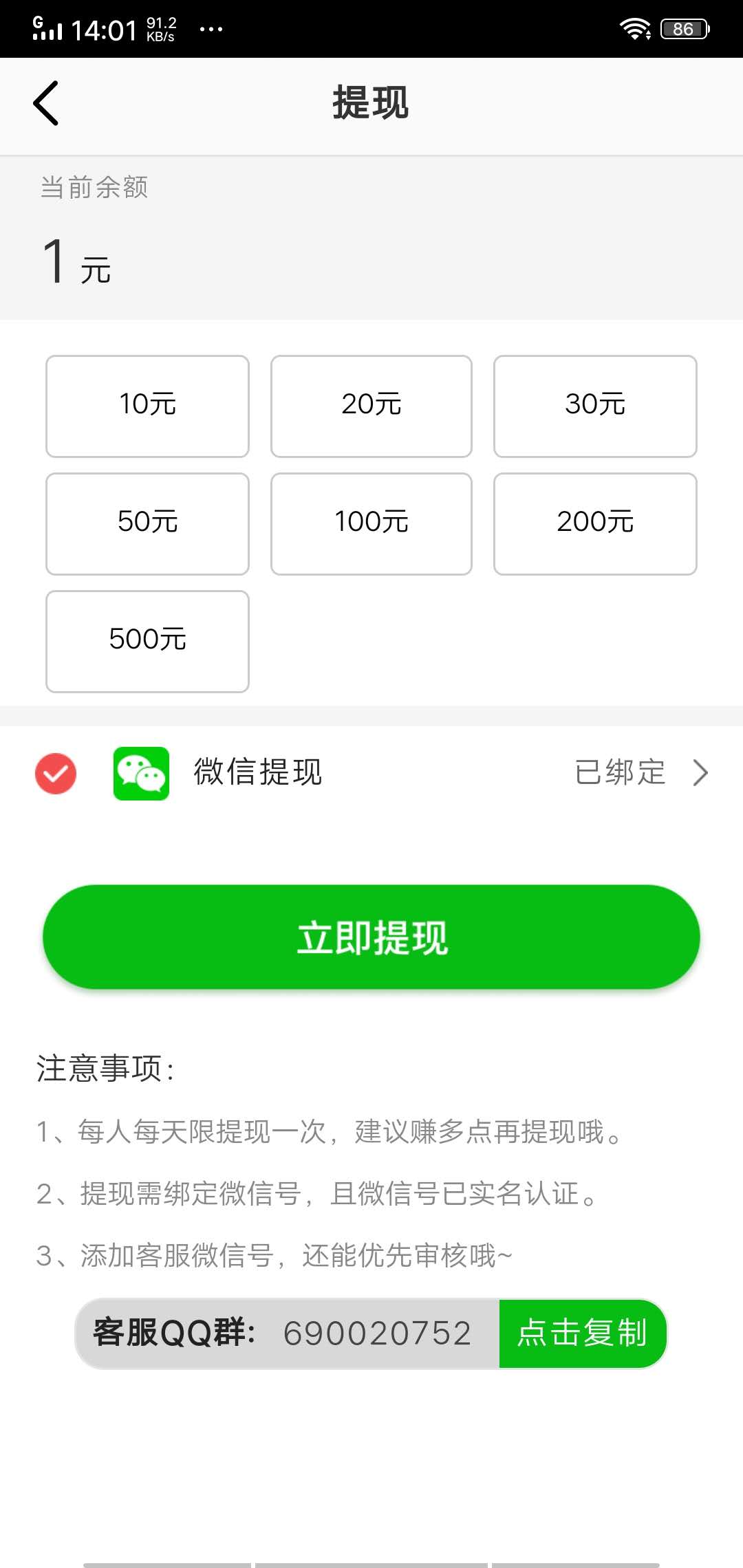Open the 提现 title header
Viewport: 743px width, 1568px height.
point(371,103)
